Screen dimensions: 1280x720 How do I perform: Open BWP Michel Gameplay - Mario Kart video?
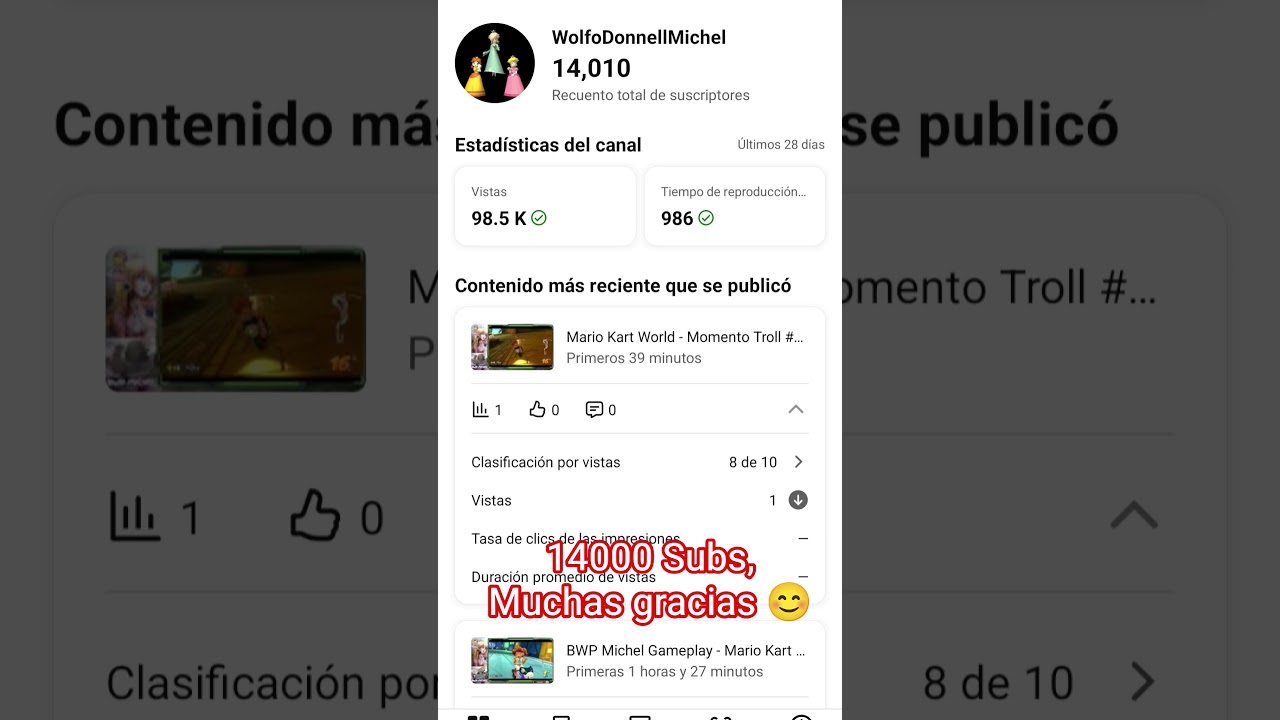tap(640, 660)
